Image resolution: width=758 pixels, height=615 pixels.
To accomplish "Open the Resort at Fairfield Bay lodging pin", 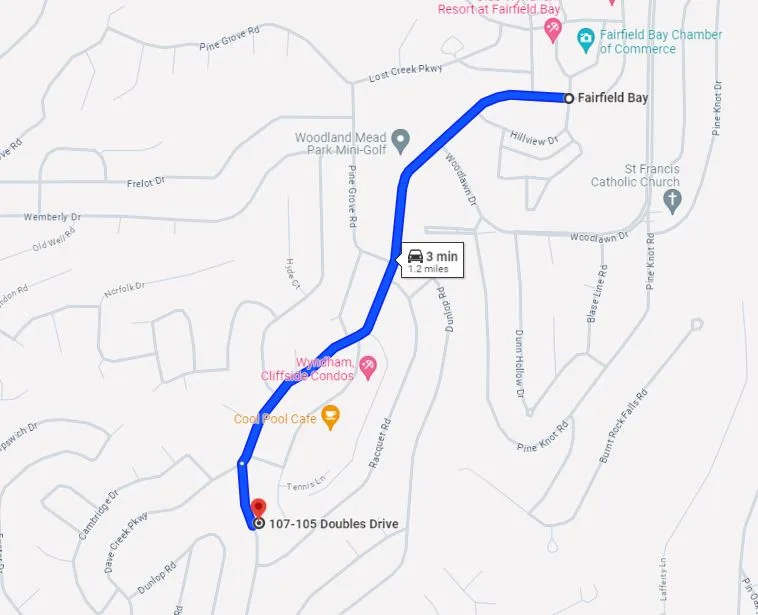I will (553, 30).
